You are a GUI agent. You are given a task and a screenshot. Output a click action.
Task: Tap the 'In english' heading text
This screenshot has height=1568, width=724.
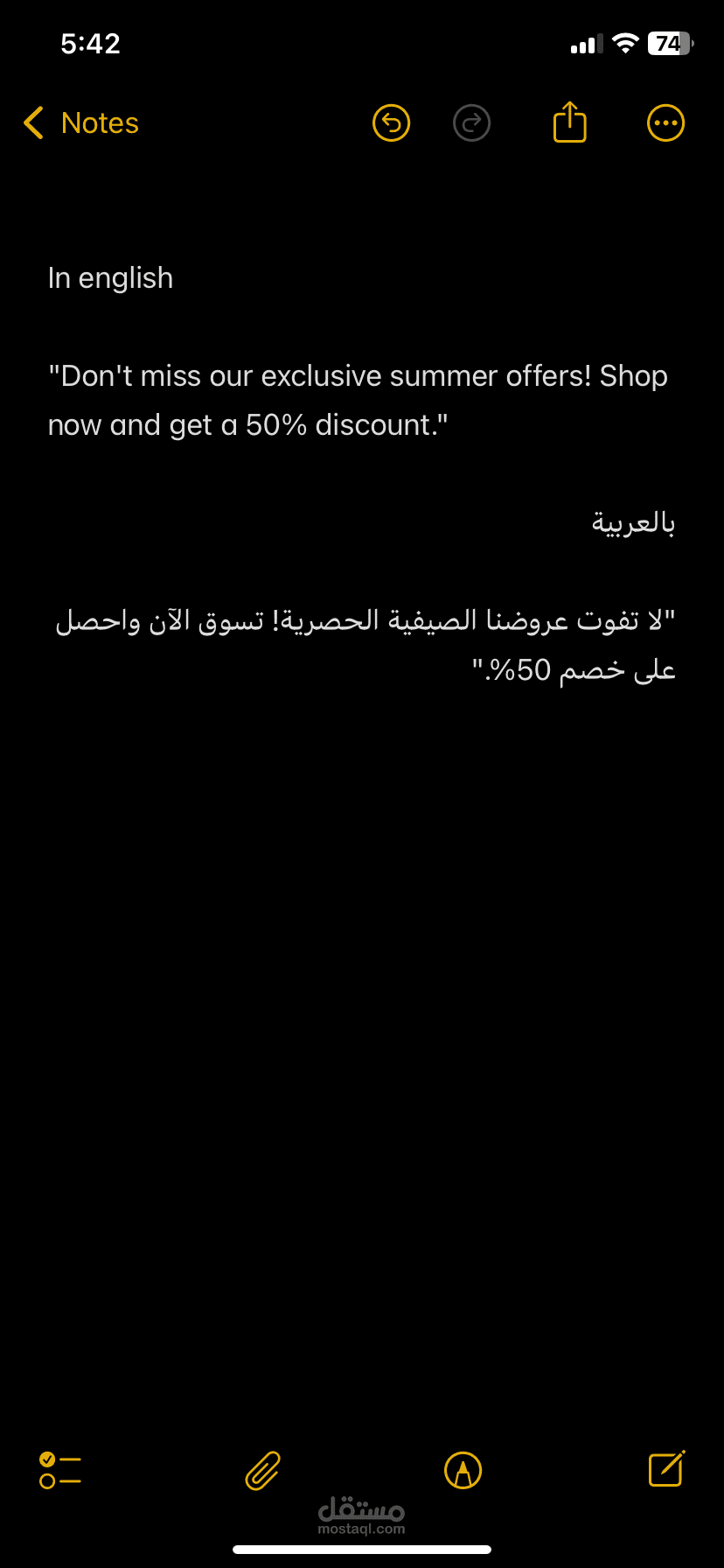pyautogui.click(x=110, y=277)
